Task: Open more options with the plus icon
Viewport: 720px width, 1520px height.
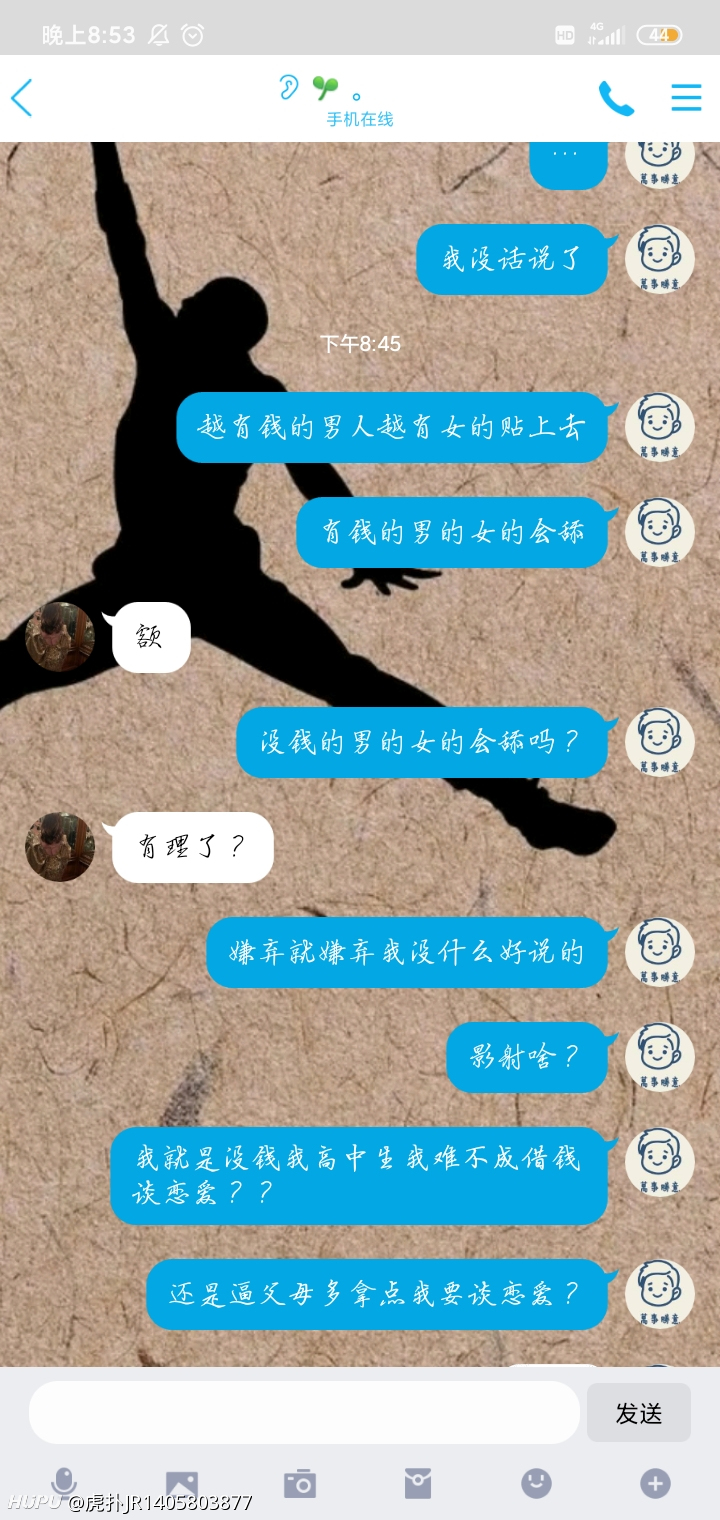Action: 655,1484
